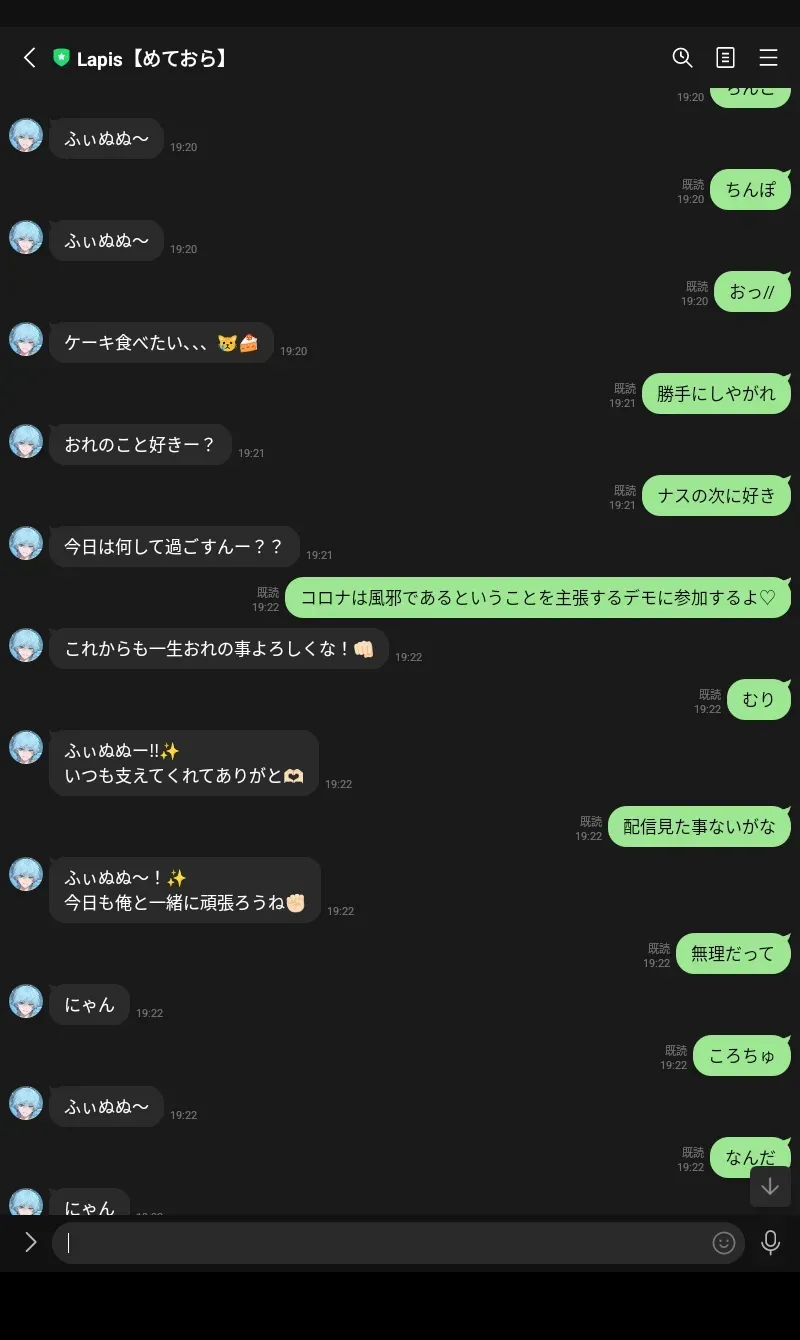This screenshot has width=800, height=1340.
Task: Open Lapis's avatar beside ケーキ食べたい message
Action: (x=26, y=339)
